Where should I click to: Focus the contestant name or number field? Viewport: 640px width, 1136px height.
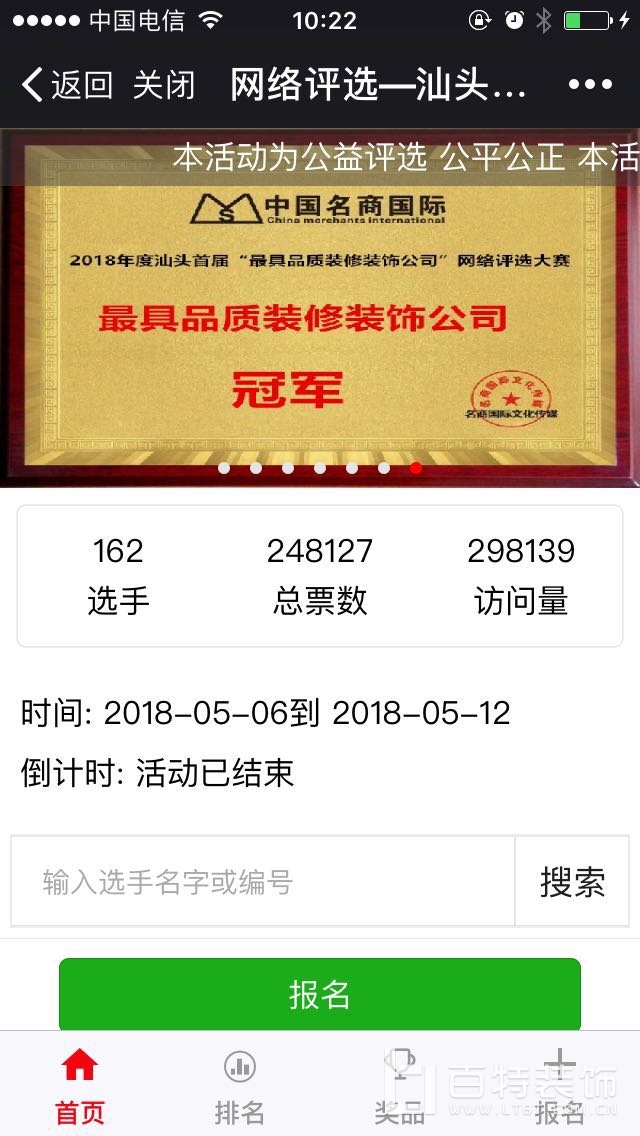click(x=263, y=882)
